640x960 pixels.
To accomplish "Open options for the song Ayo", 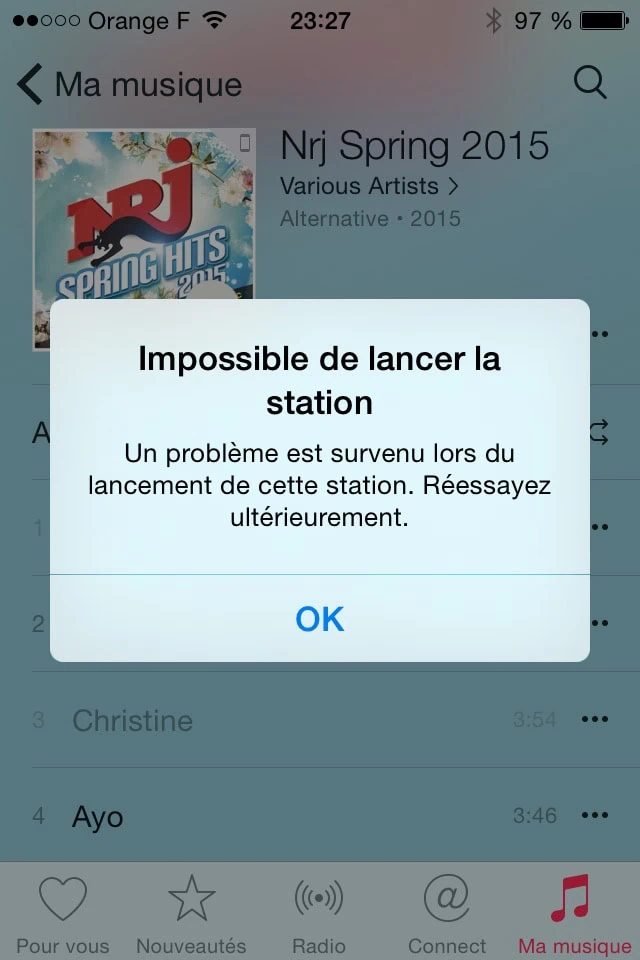I will (x=595, y=816).
